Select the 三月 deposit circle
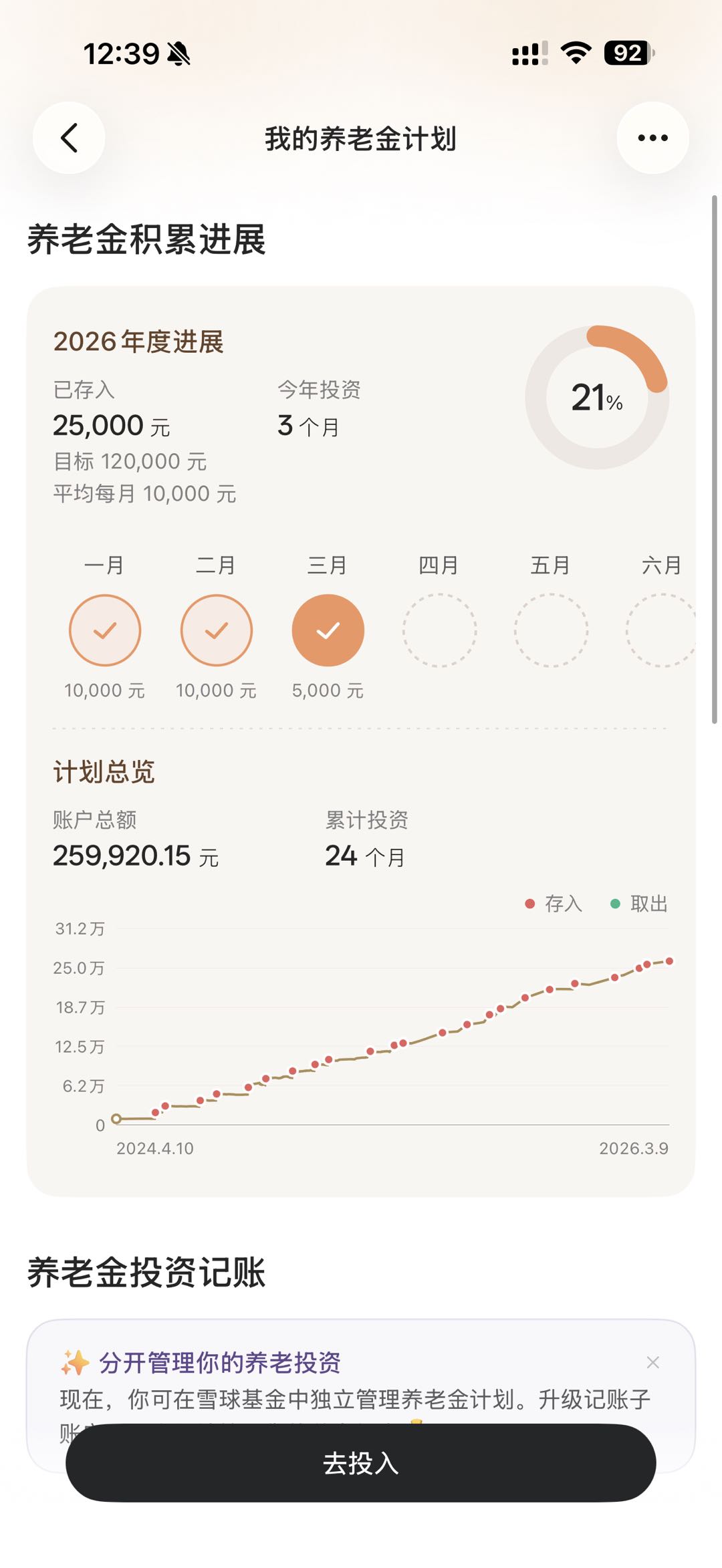The width and height of the screenshot is (722, 1568). tap(328, 630)
